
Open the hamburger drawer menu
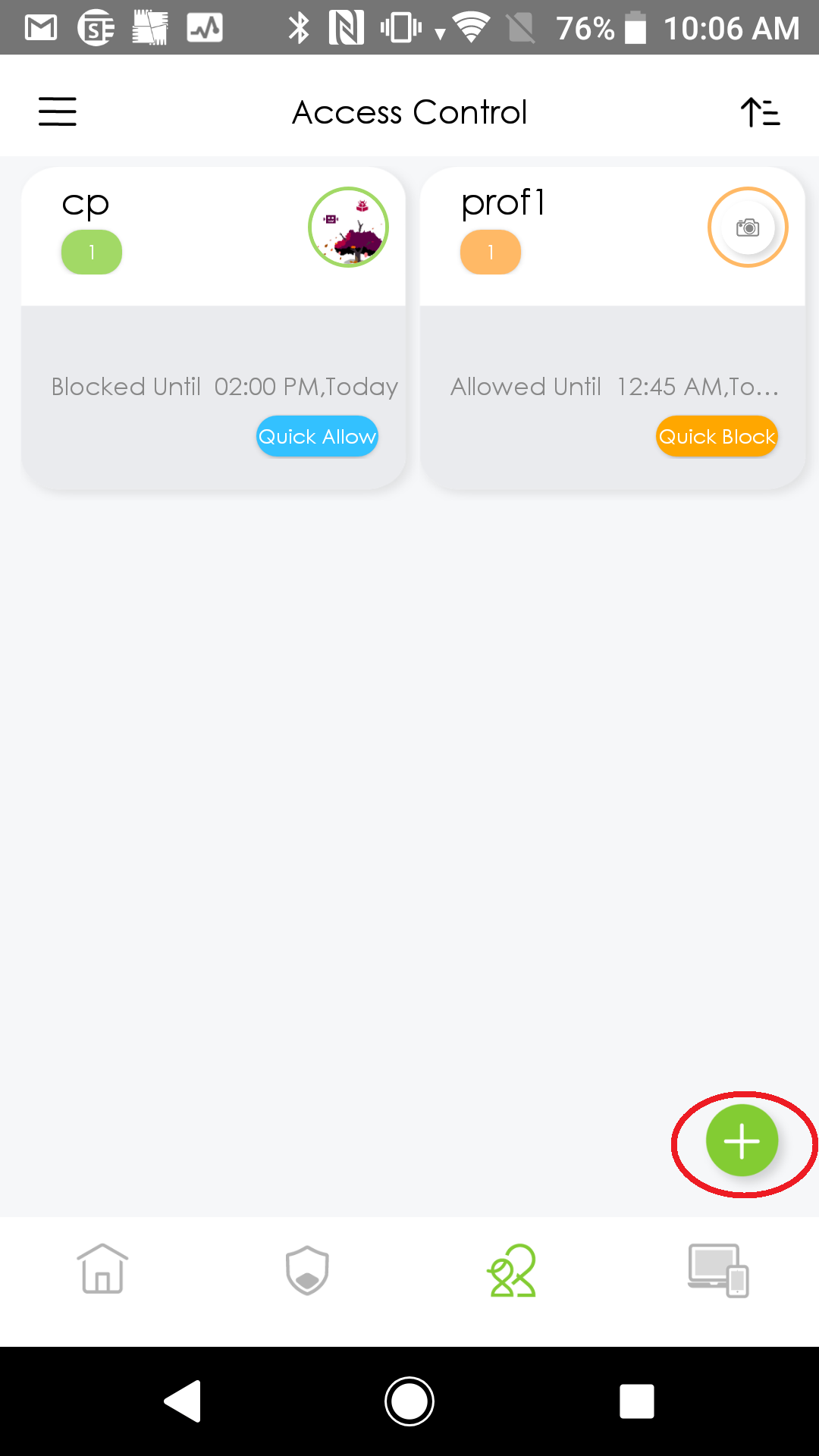tap(58, 111)
